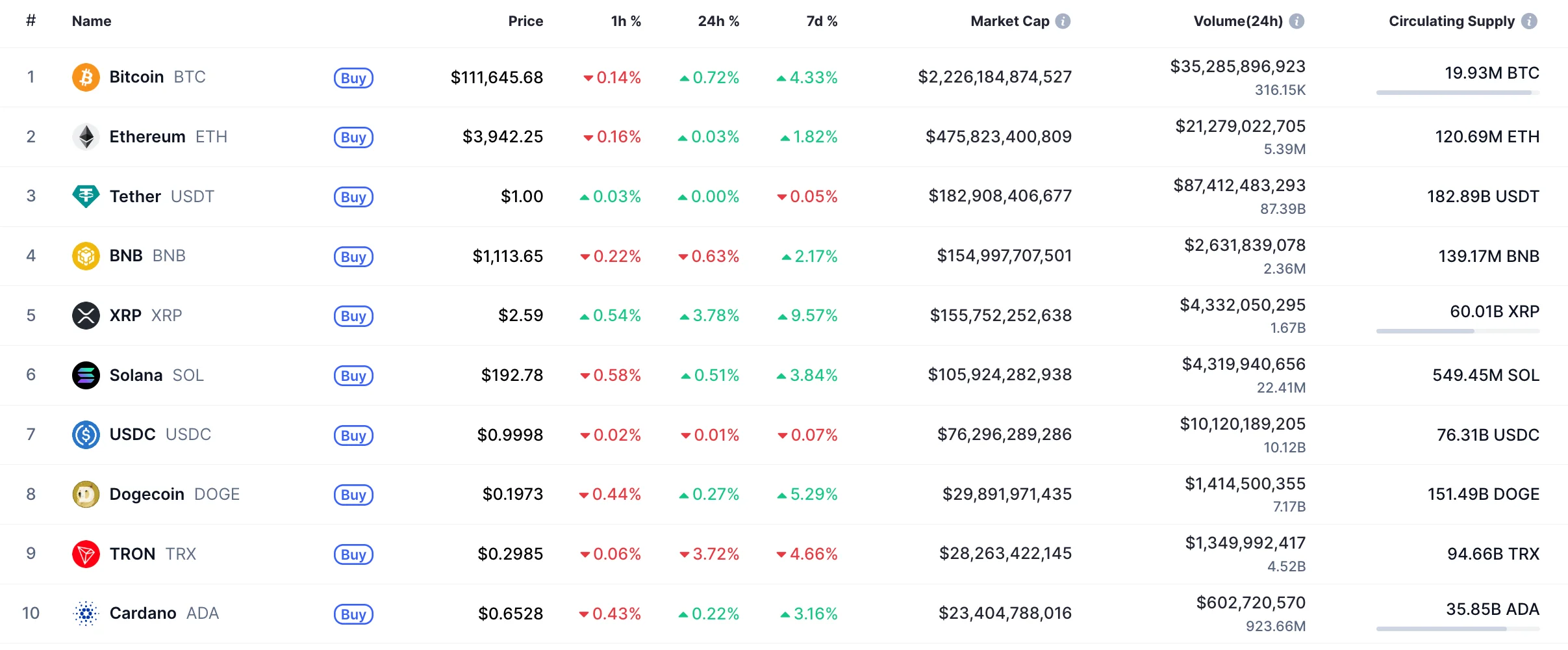The height and width of the screenshot is (650, 1568).
Task: Sort by the # rank header
Action: tap(31, 21)
